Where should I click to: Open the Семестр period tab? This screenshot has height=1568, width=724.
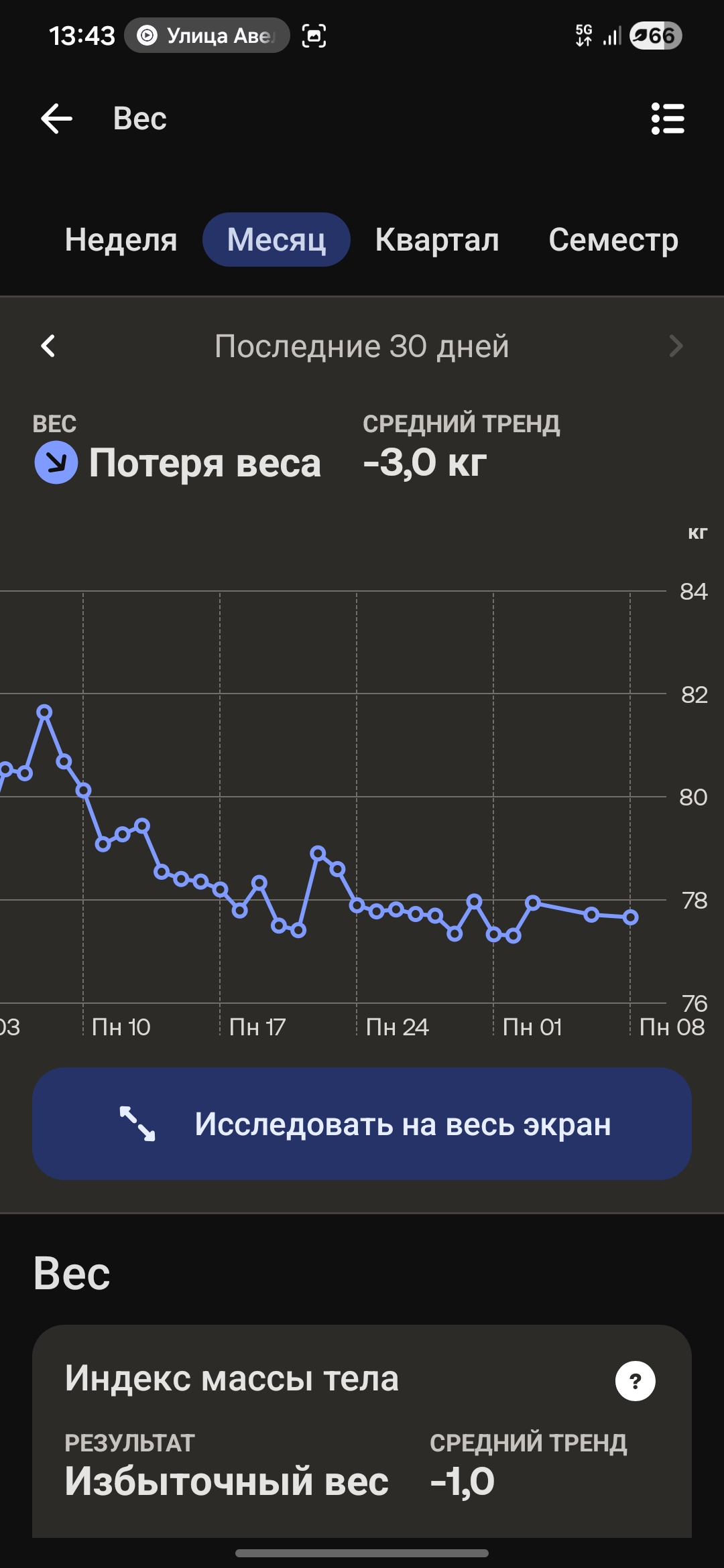coord(613,239)
